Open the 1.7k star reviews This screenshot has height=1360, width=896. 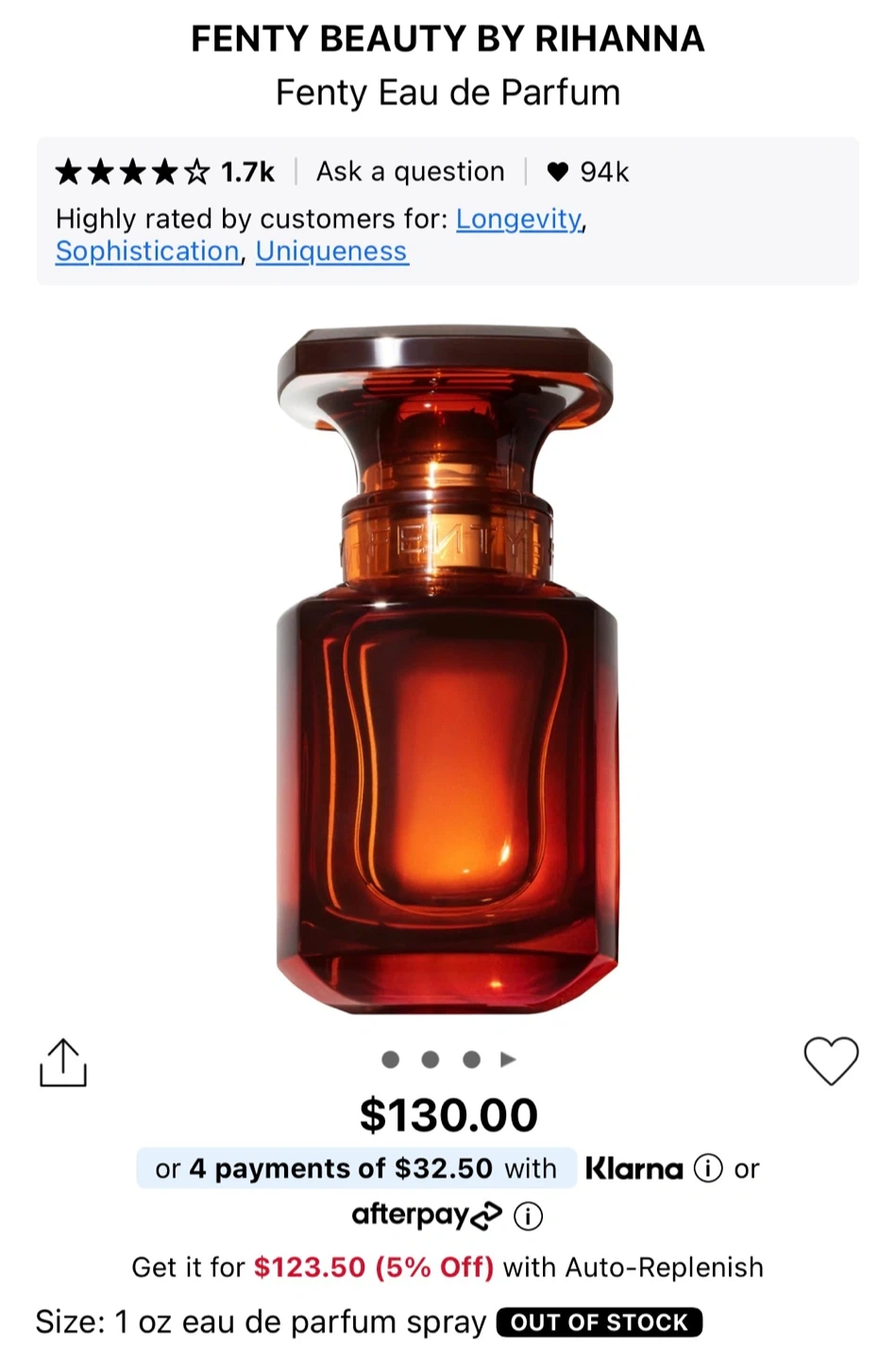click(x=165, y=172)
